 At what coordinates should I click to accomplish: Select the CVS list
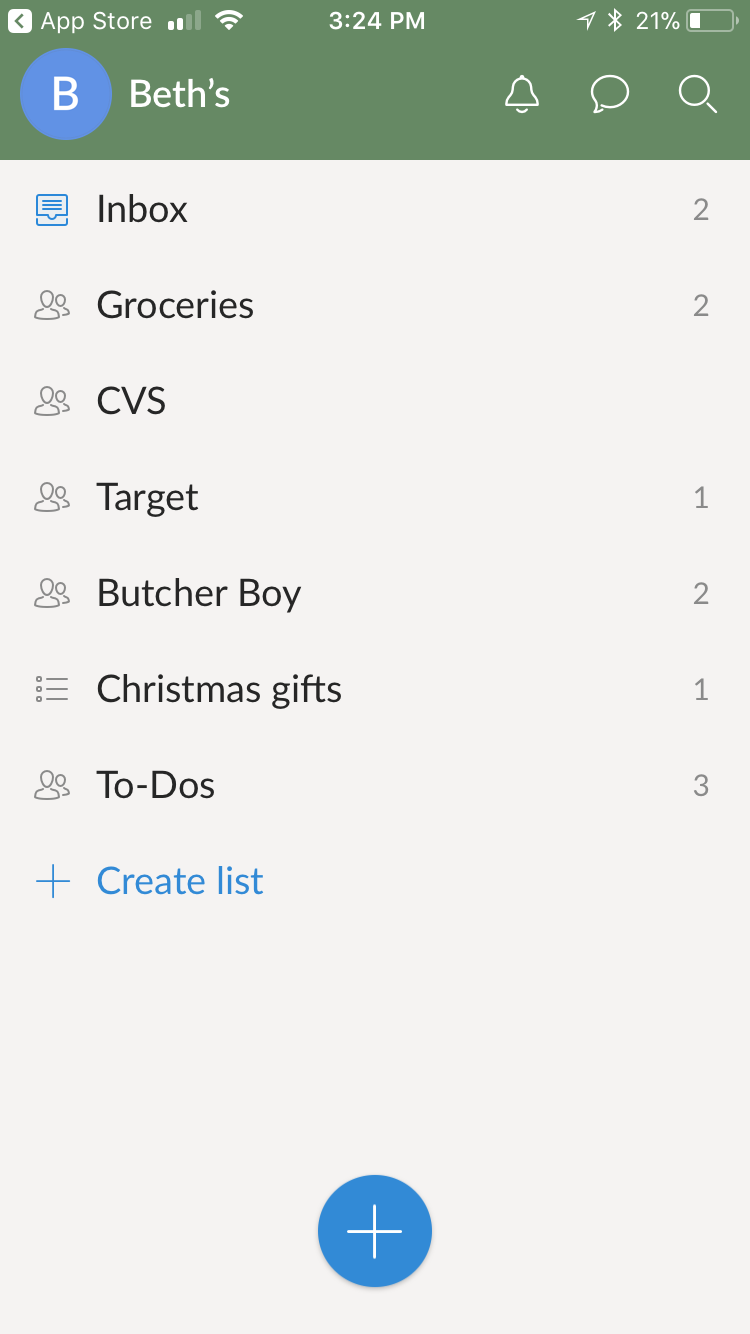pyautogui.click(x=375, y=401)
